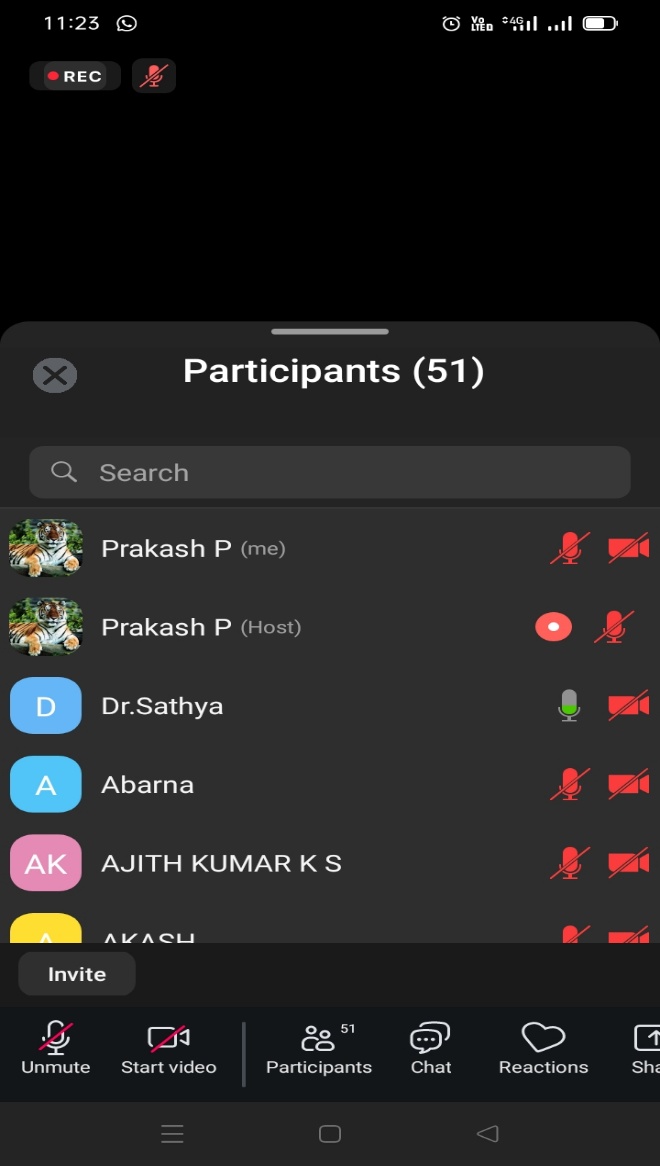Open Prakash P (me) participant row

coord(330,549)
